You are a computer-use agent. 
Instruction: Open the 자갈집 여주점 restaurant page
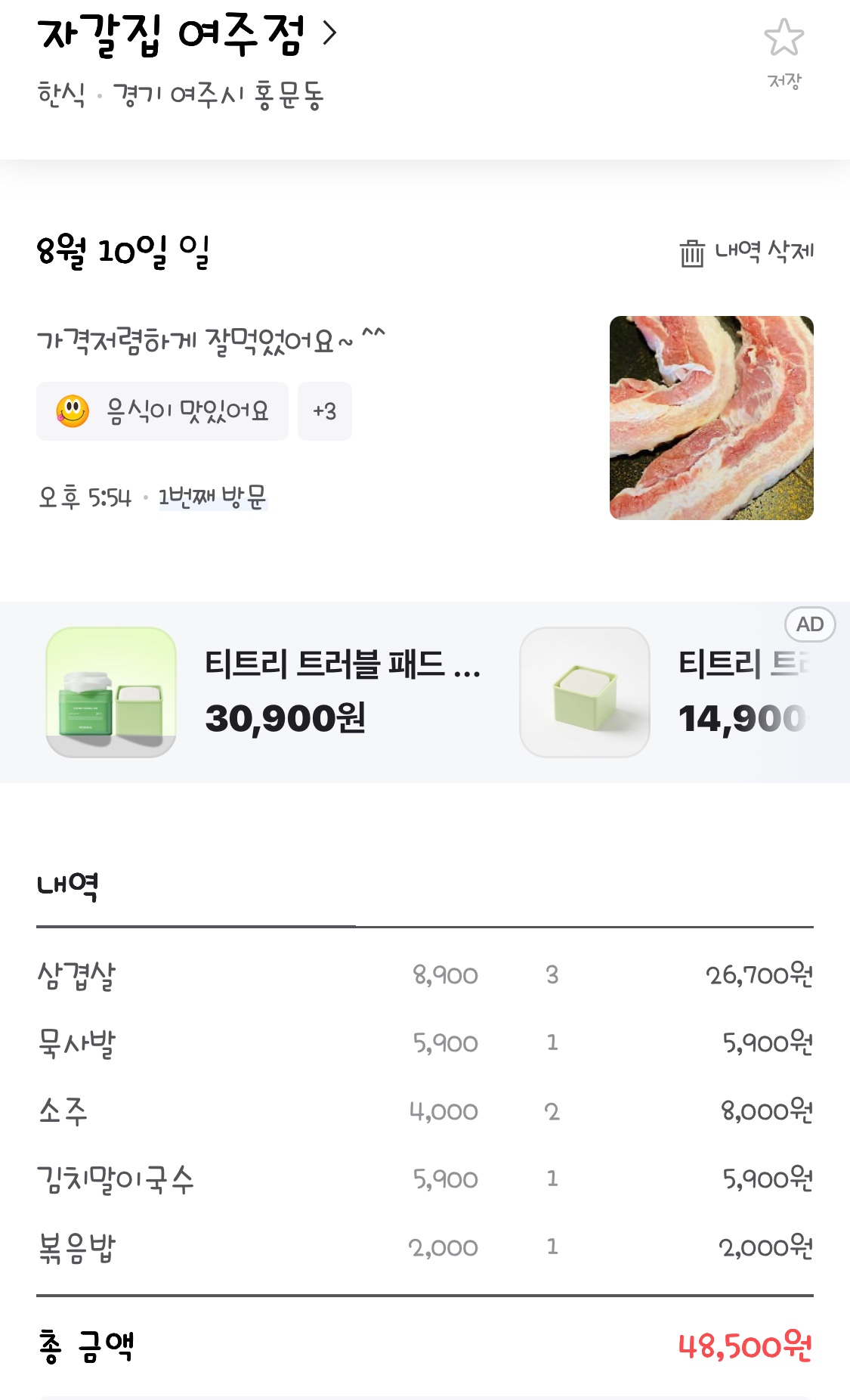(x=187, y=35)
